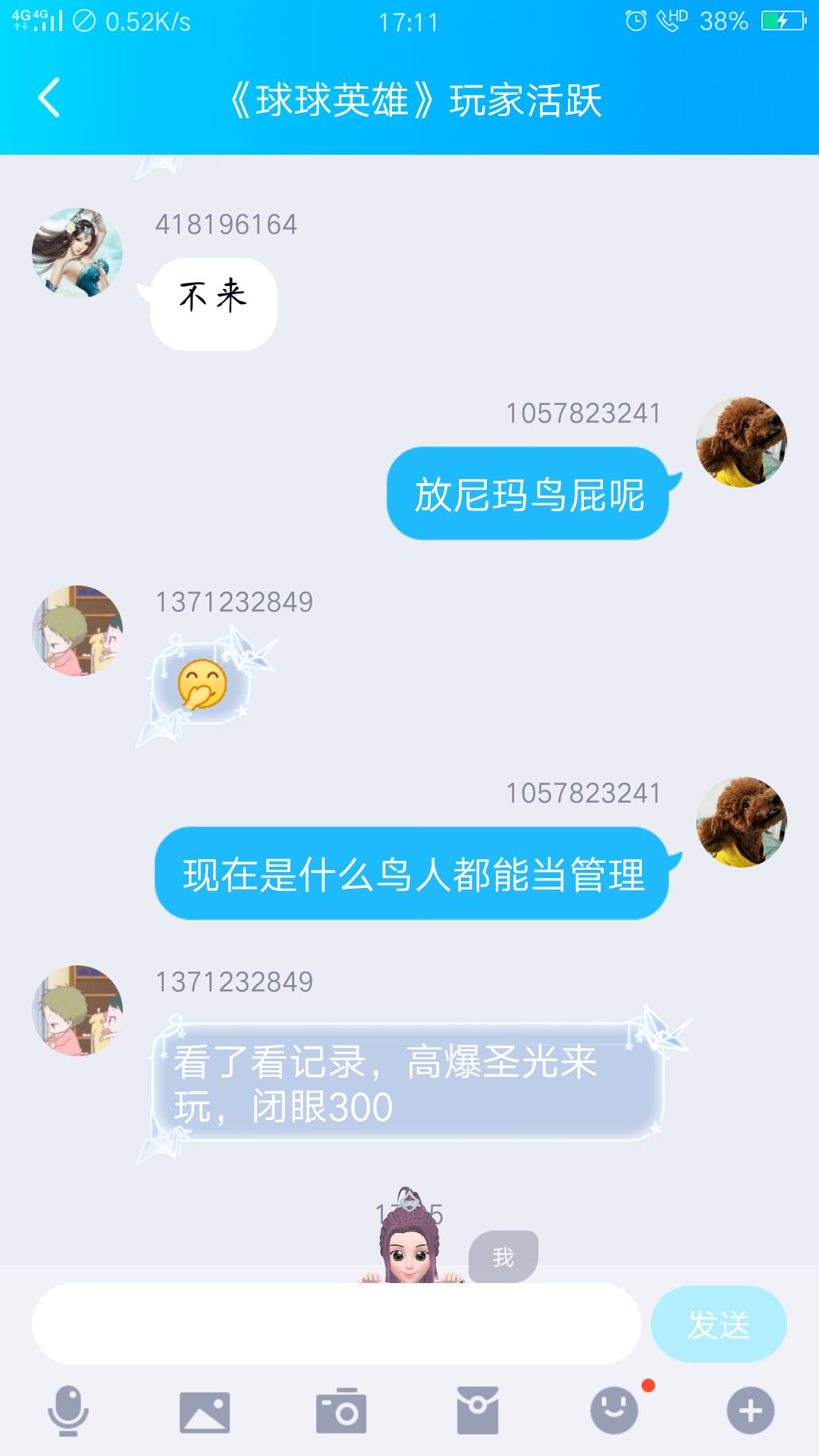This screenshot has height=1456, width=819.
Task: Open the red envelope option
Action: click(478, 1410)
